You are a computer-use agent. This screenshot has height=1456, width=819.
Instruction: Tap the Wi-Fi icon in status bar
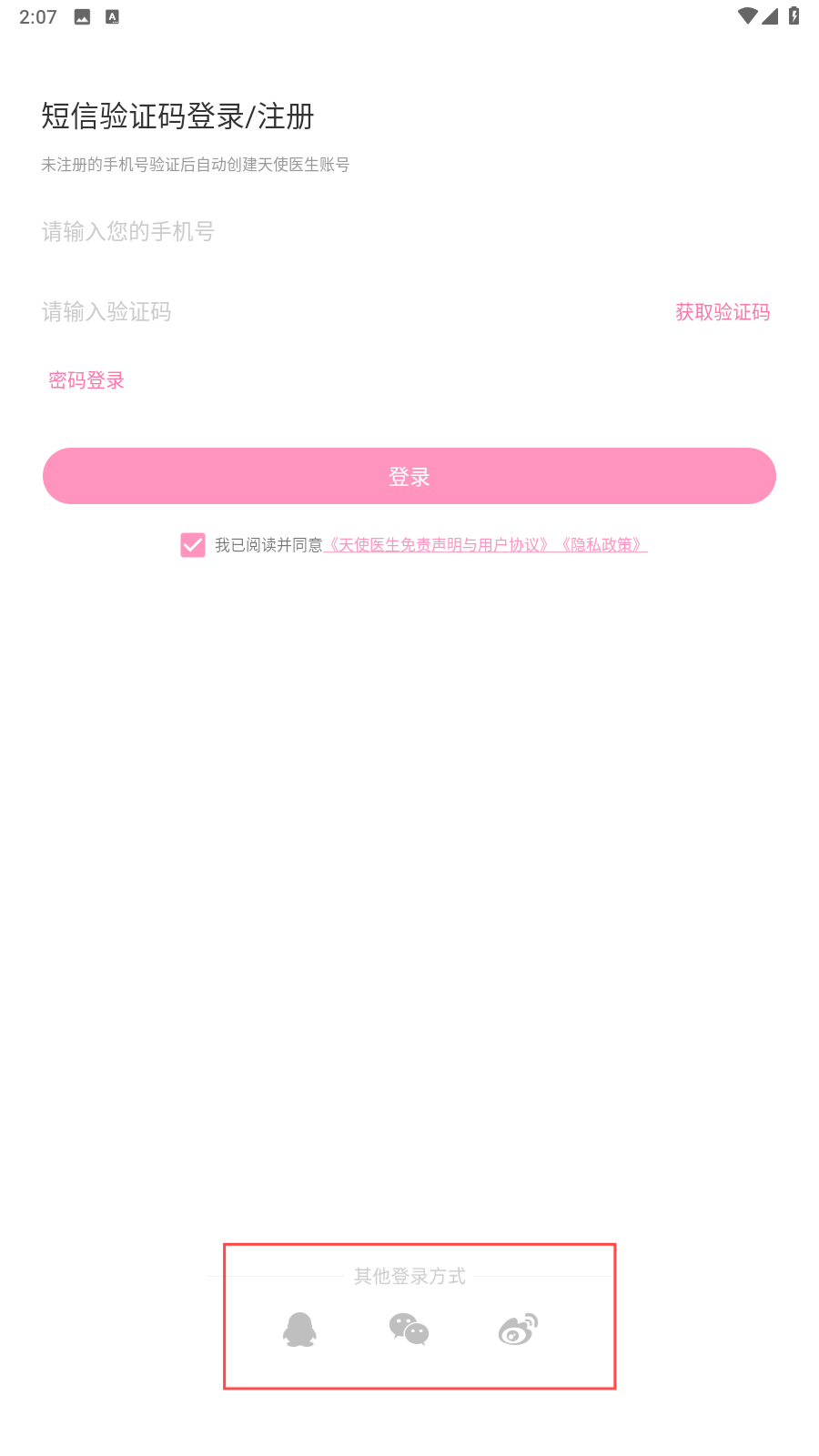pos(748,15)
